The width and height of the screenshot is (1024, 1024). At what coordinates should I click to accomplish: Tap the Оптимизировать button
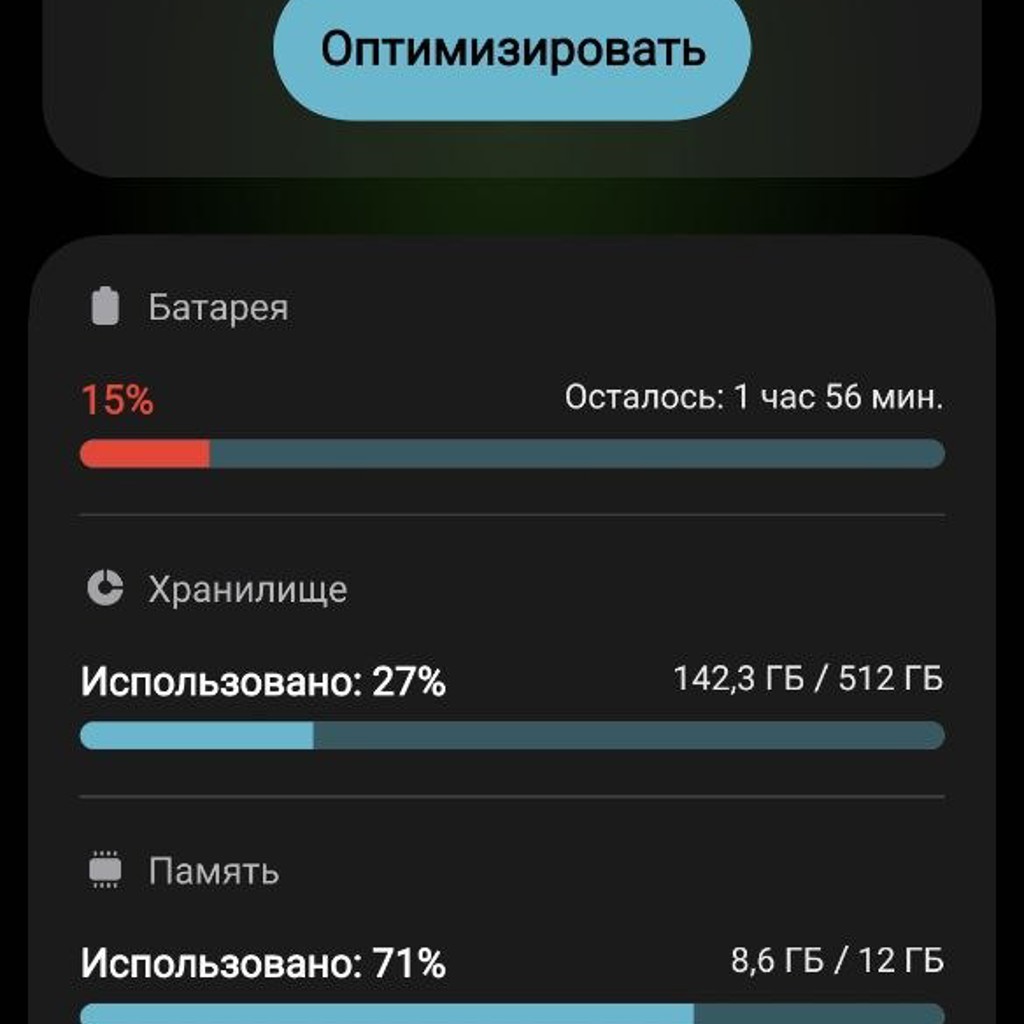click(512, 51)
